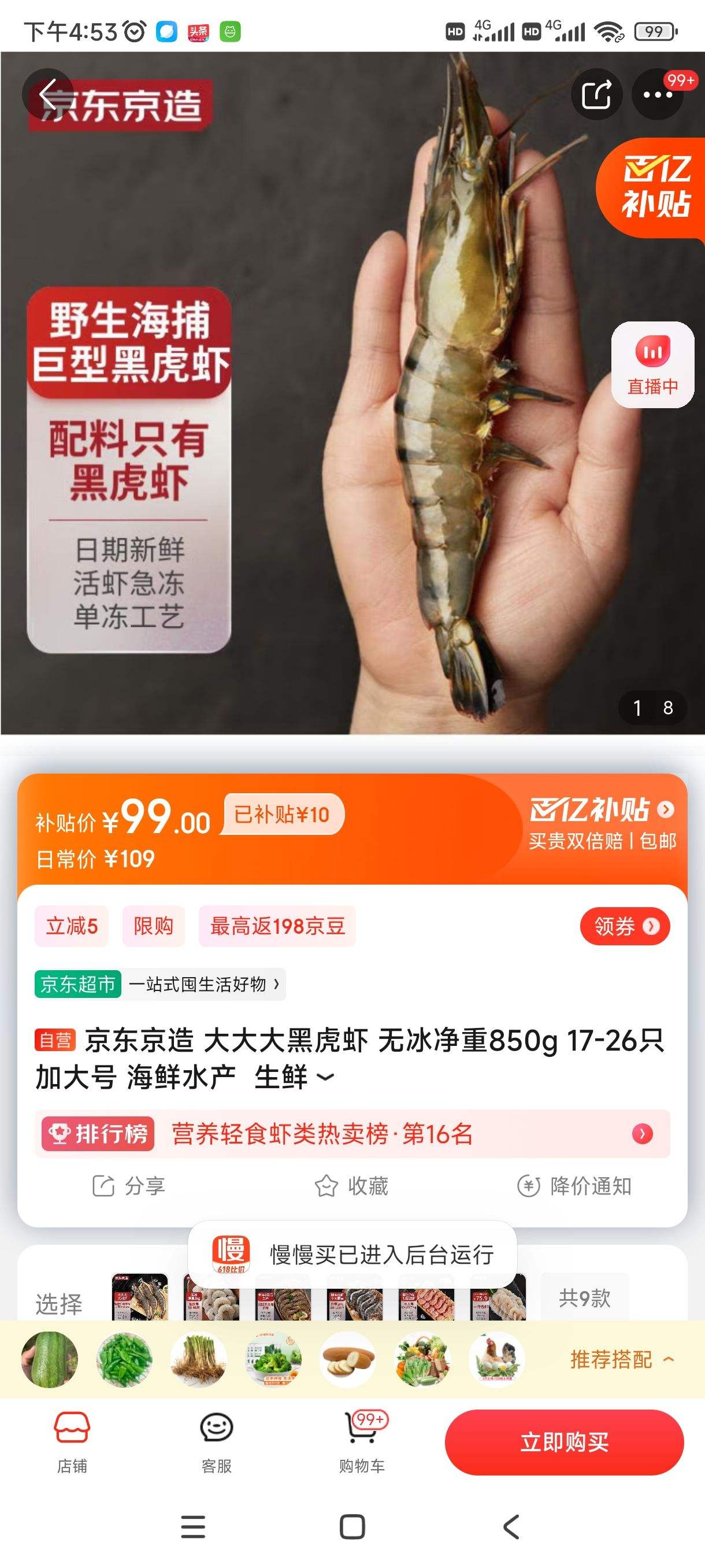Screen dimensions: 705x1568
Task: Tap 领券 to claim coupons
Action: point(625,926)
